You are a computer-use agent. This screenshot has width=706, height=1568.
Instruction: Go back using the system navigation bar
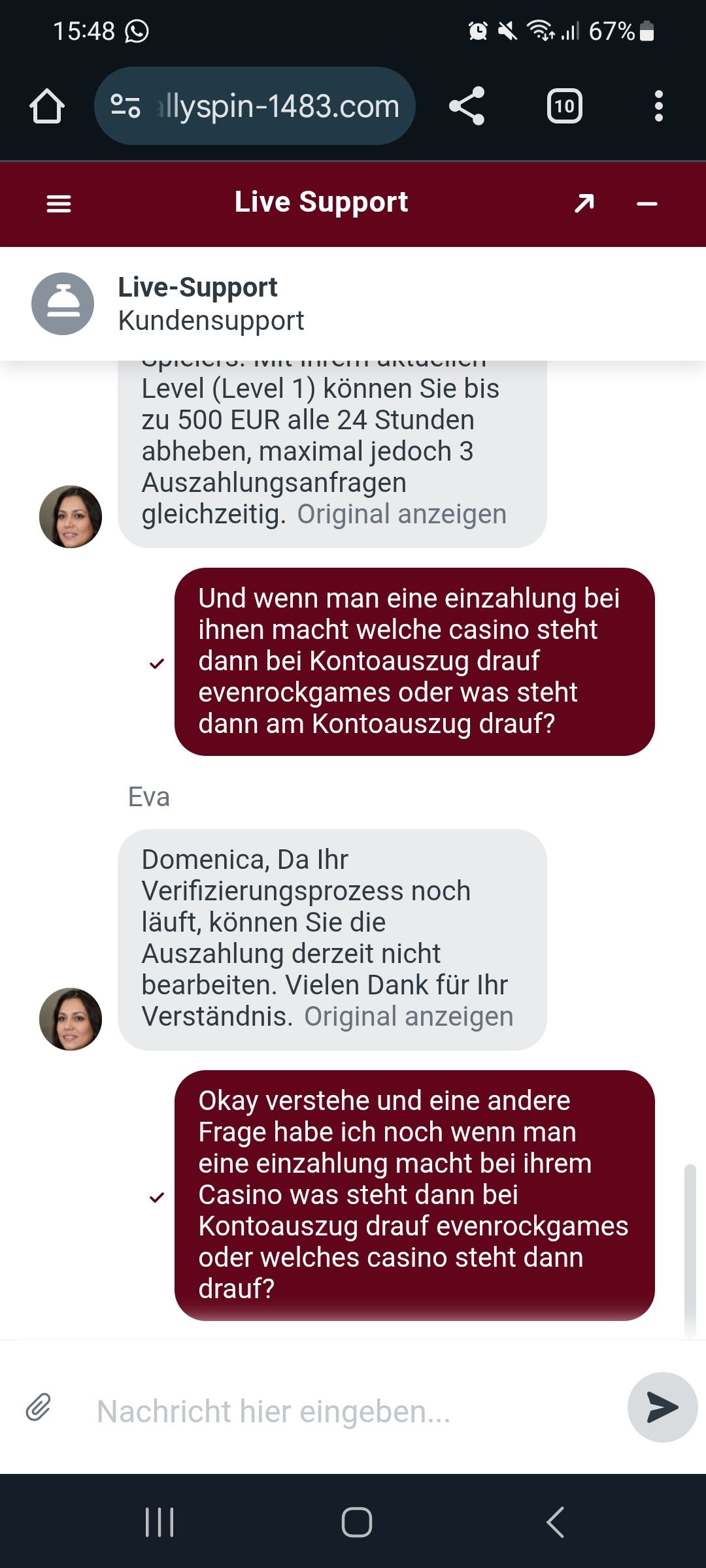(555, 1522)
